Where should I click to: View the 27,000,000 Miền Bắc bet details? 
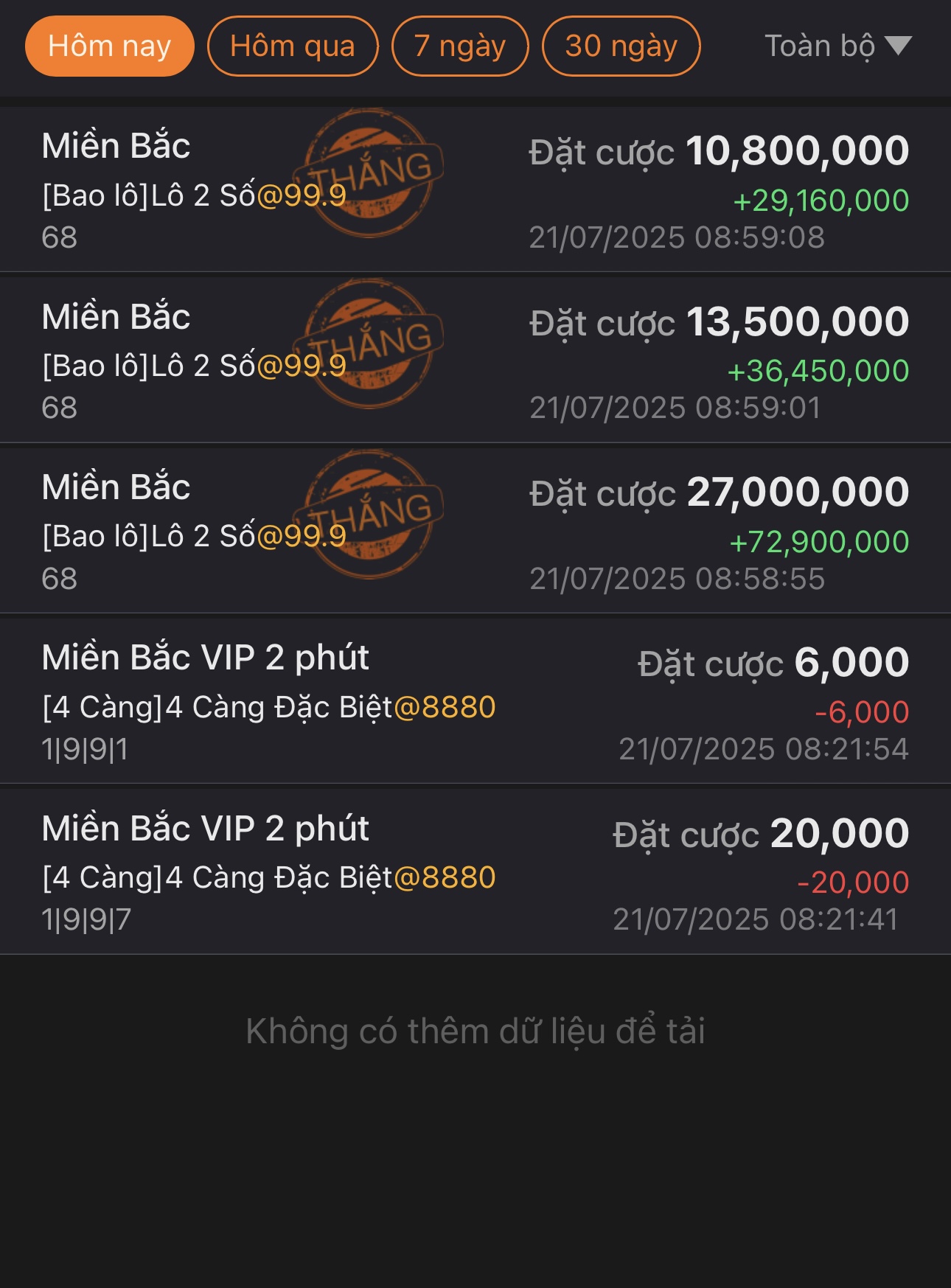coord(475,531)
